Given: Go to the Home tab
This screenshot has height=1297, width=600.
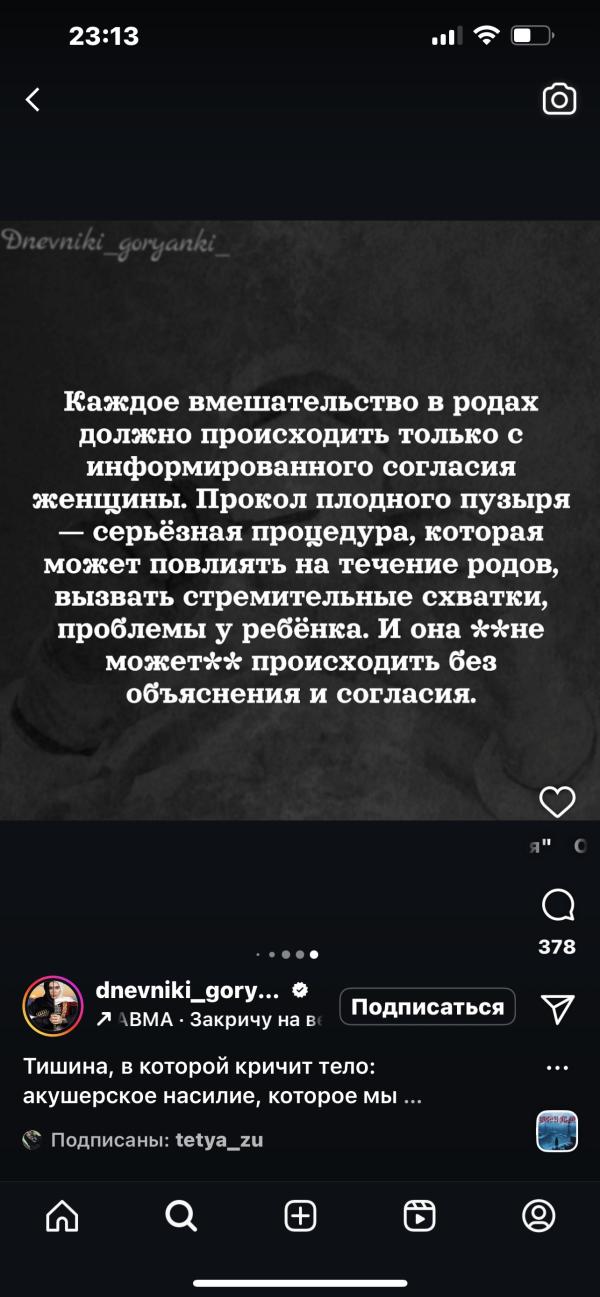Looking at the screenshot, I should 62,1215.
